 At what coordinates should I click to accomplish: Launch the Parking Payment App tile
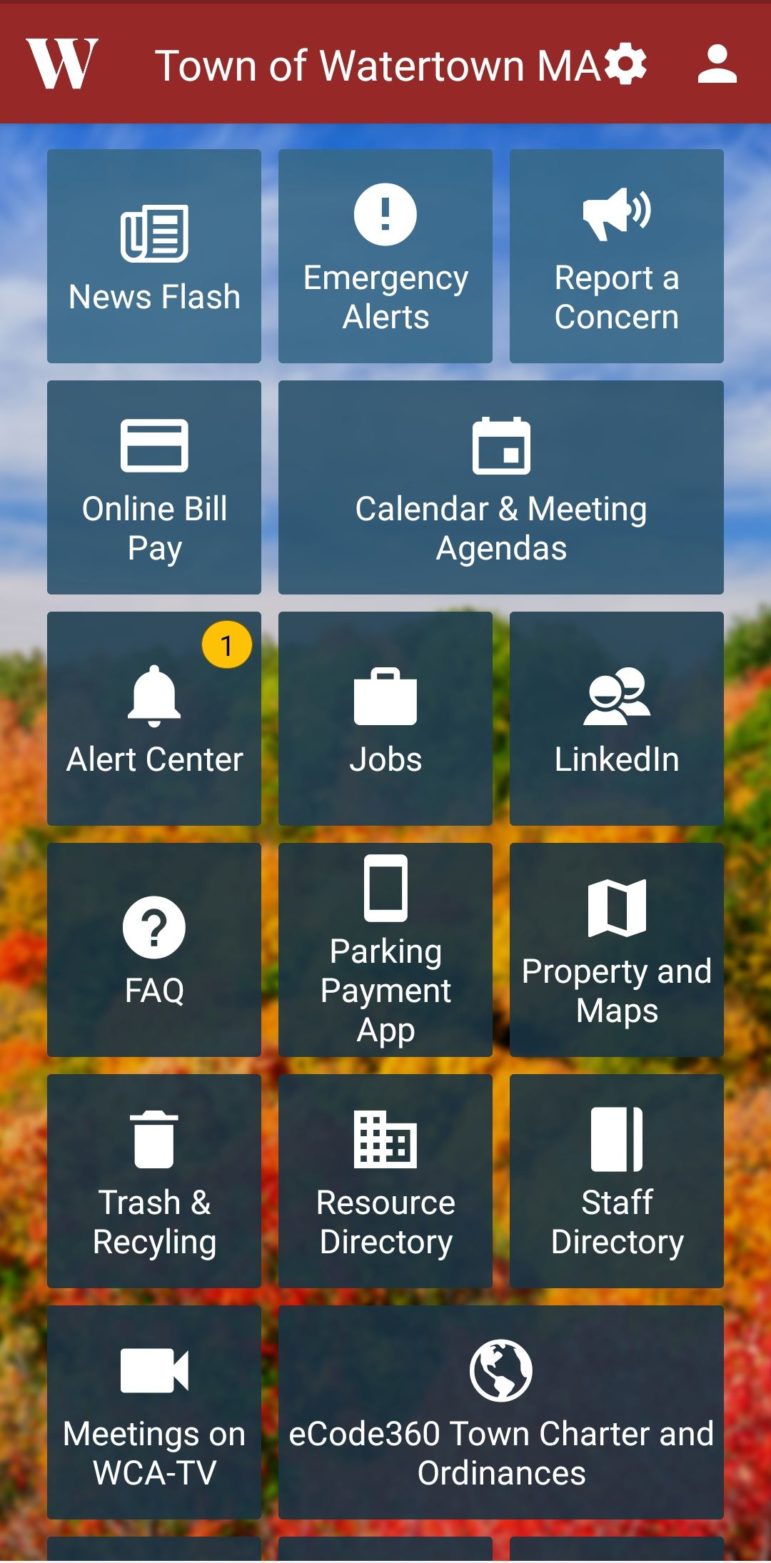[385, 949]
